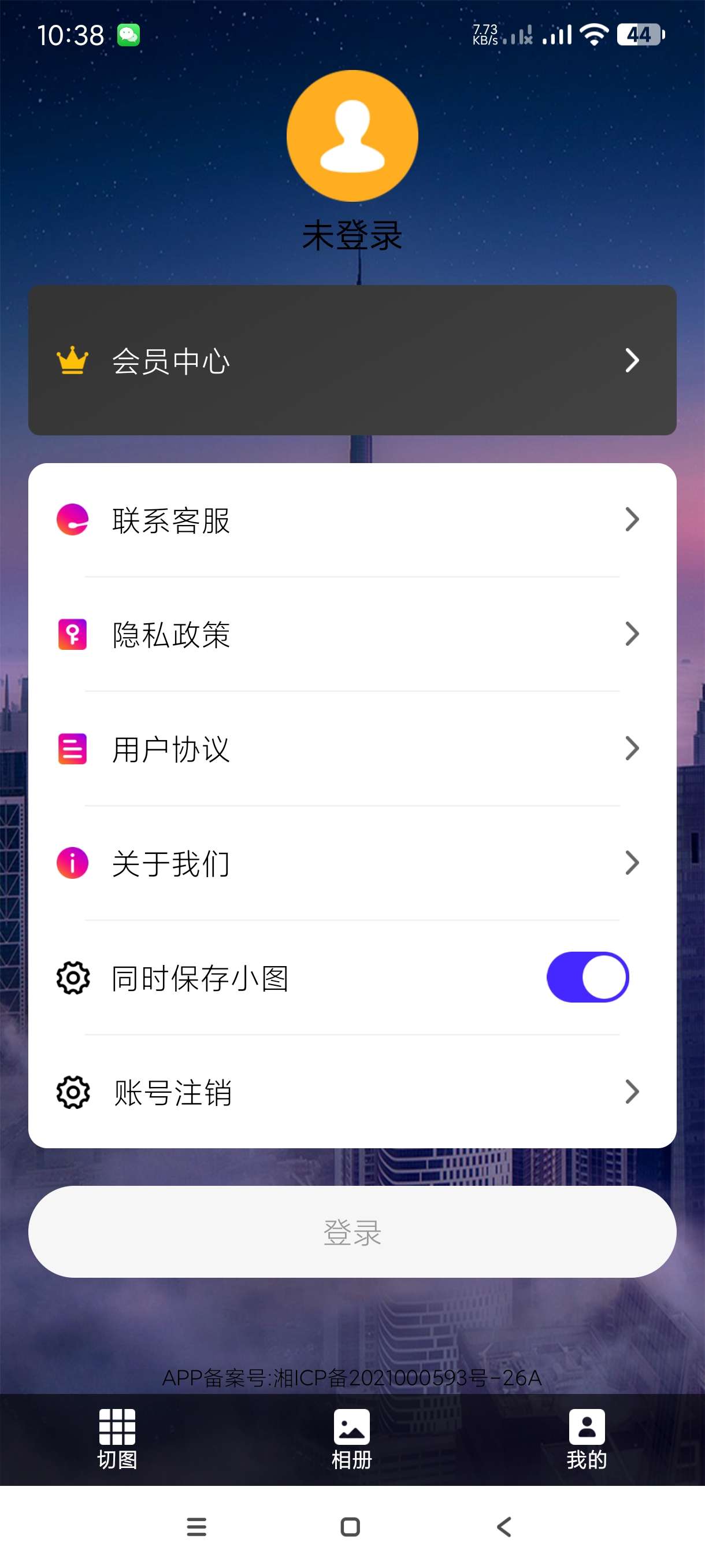This screenshot has height=1568, width=705.
Task: Open the 用户协议 user agreement
Action: click(352, 749)
